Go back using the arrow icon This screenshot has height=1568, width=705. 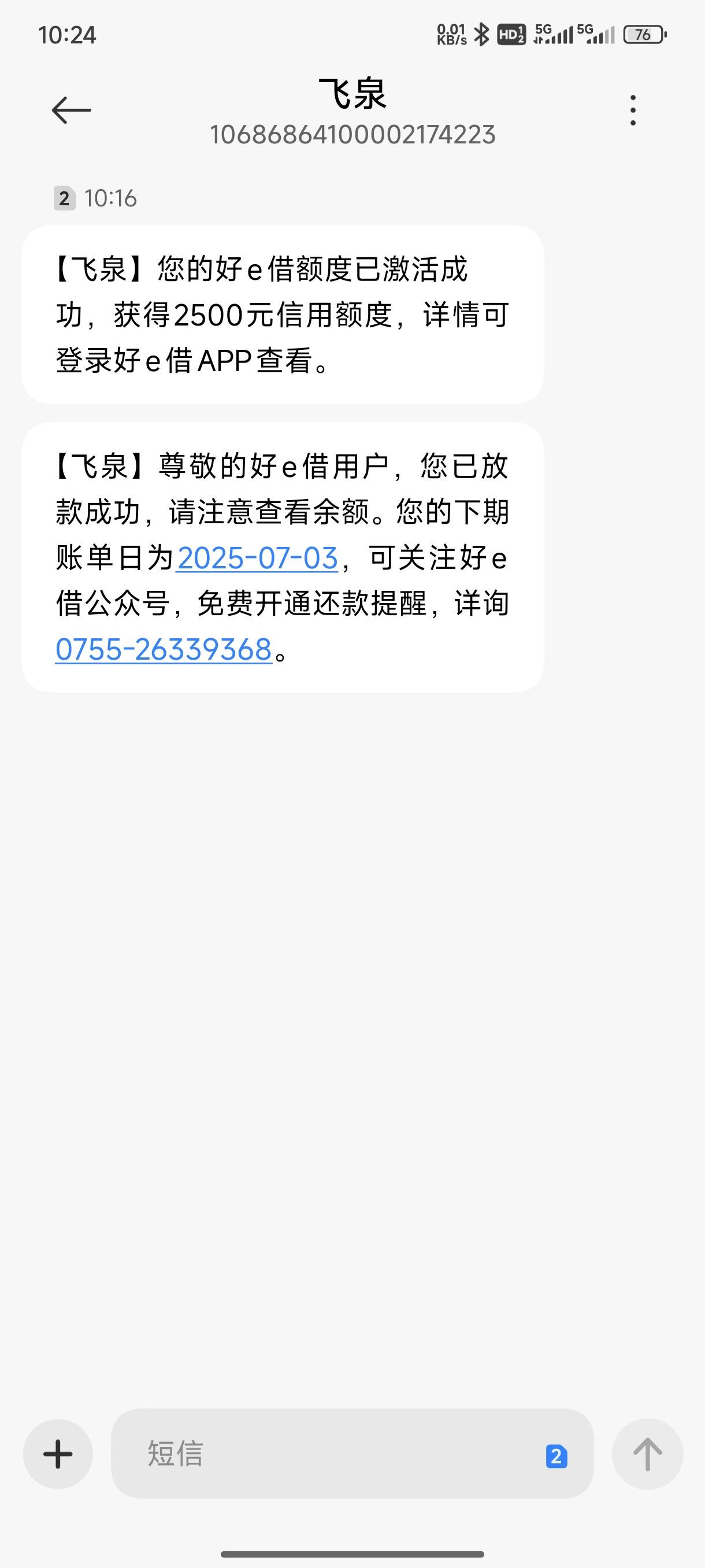pyautogui.click(x=71, y=110)
